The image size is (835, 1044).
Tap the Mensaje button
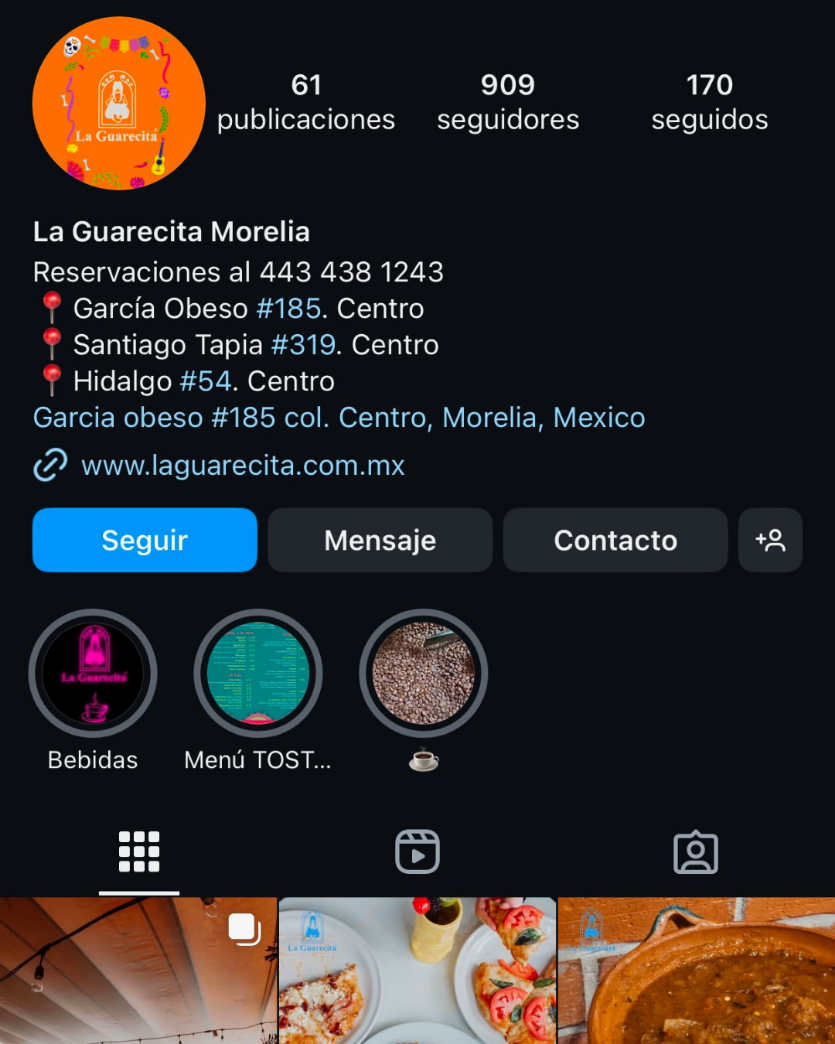pos(380,540)
